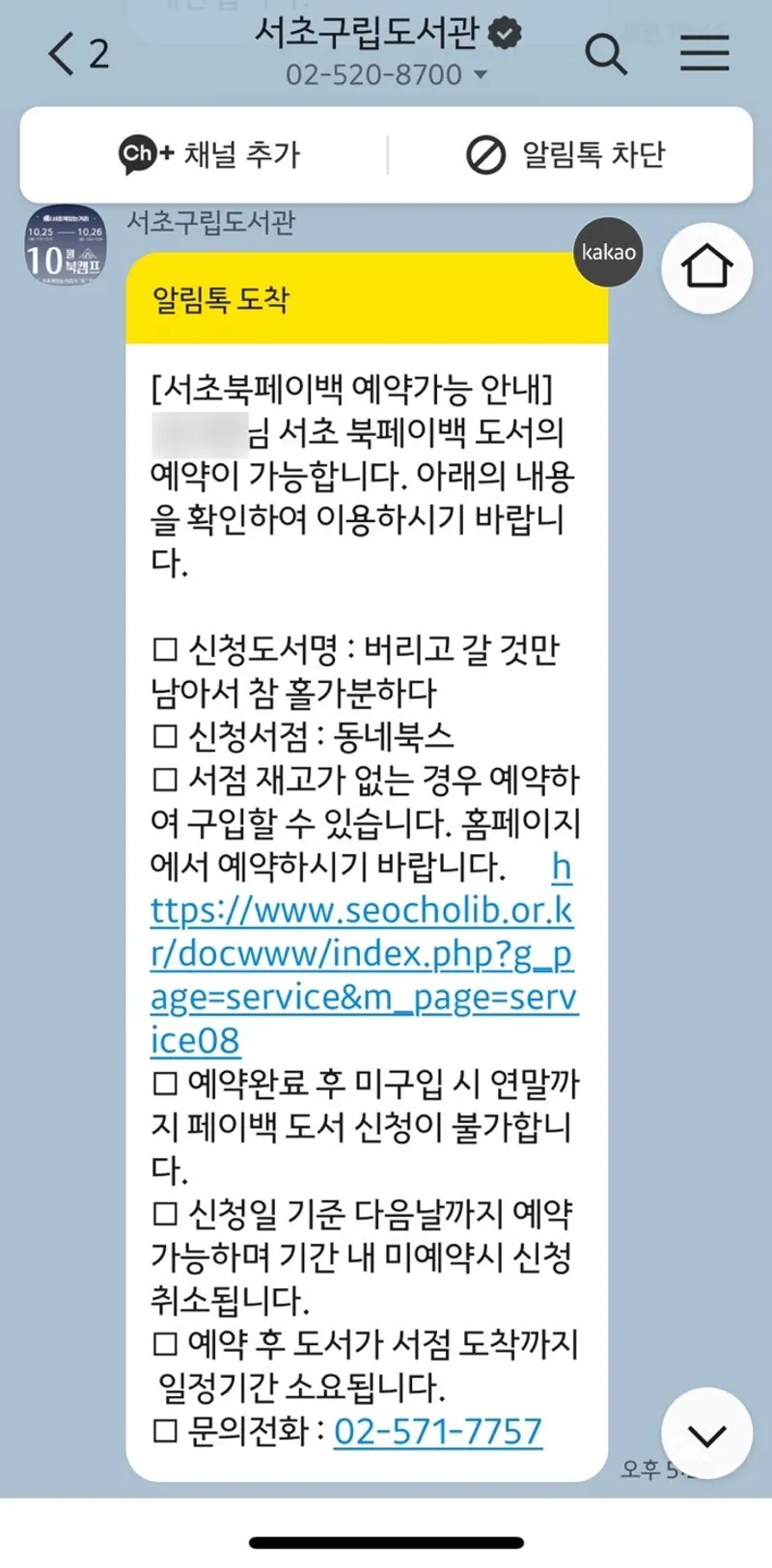
Task: Call inquiry number 02-571-7757
Action: 438,1431
